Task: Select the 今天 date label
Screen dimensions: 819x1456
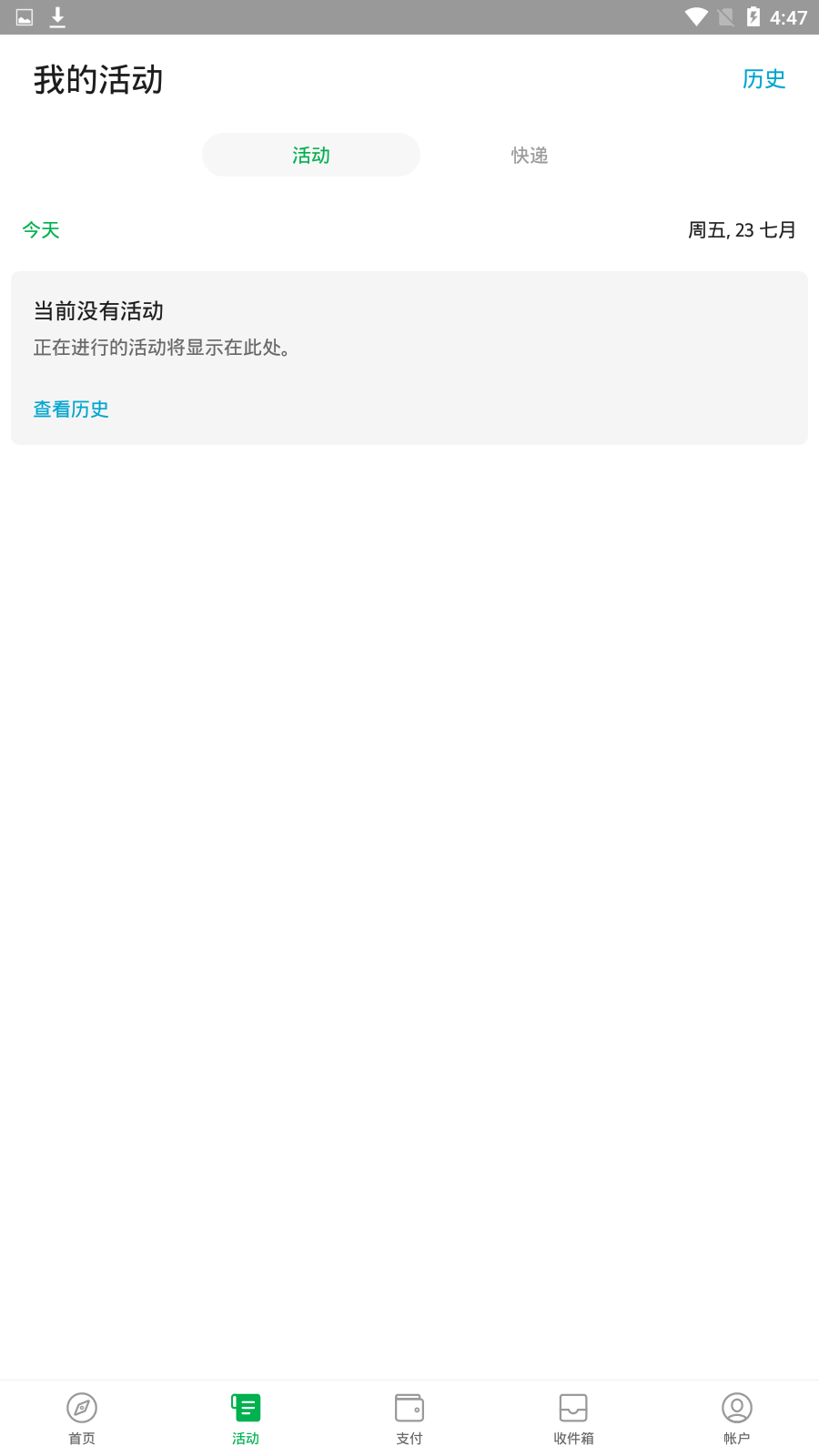Action: [39, 229]
